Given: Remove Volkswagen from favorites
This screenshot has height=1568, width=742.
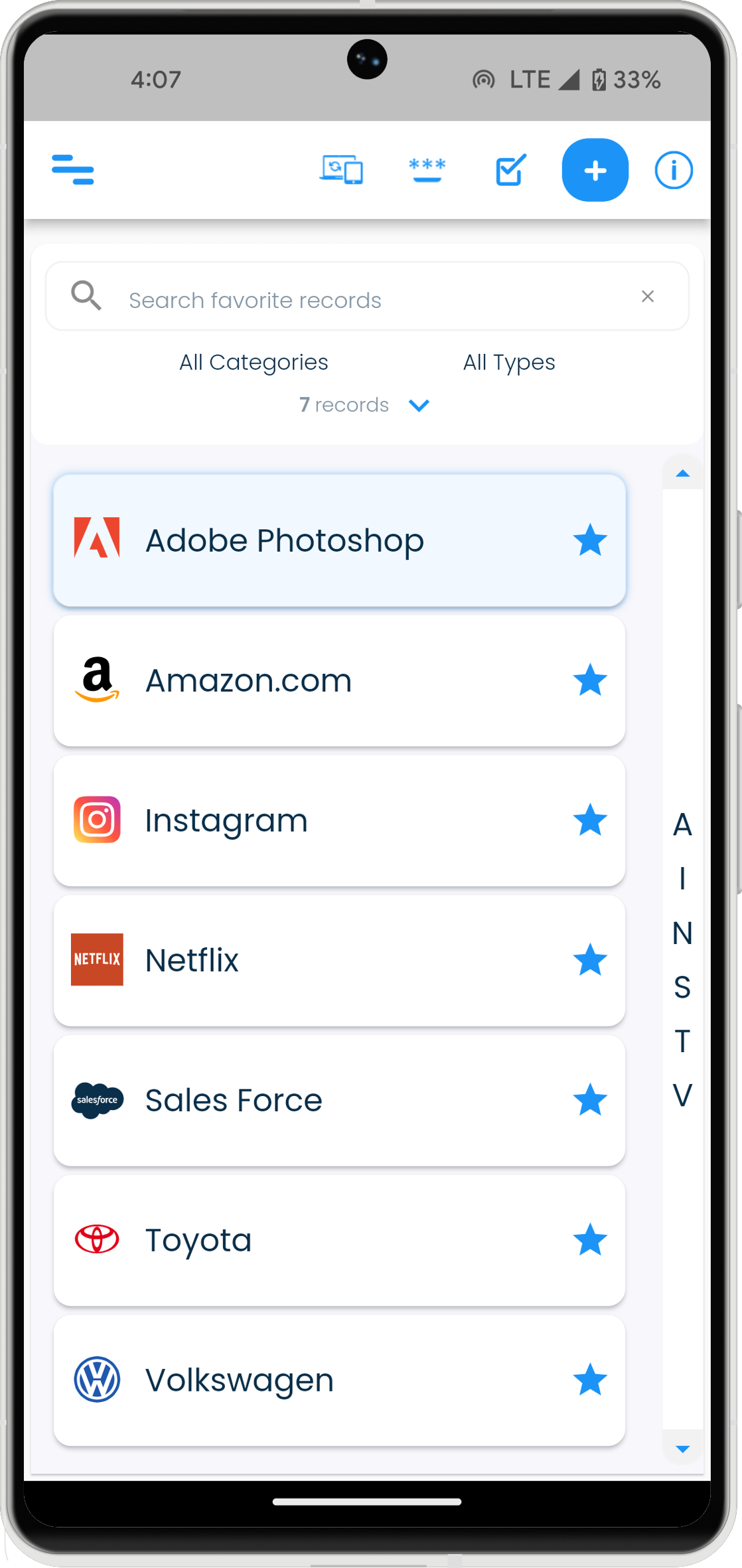Looking at the screenshot, I should (x=589, y=1380).
